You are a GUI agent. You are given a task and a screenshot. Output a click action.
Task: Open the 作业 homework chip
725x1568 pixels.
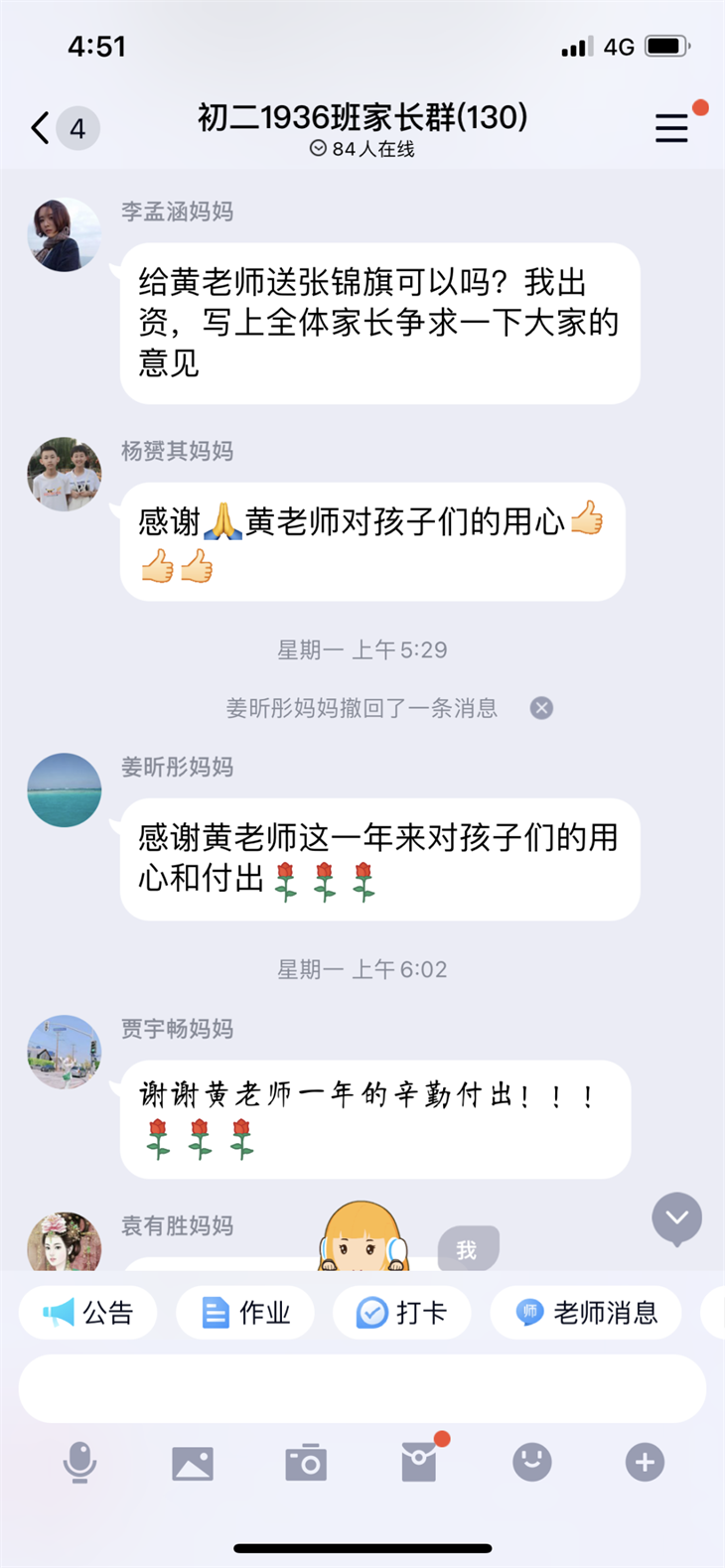pos(245,1313)
